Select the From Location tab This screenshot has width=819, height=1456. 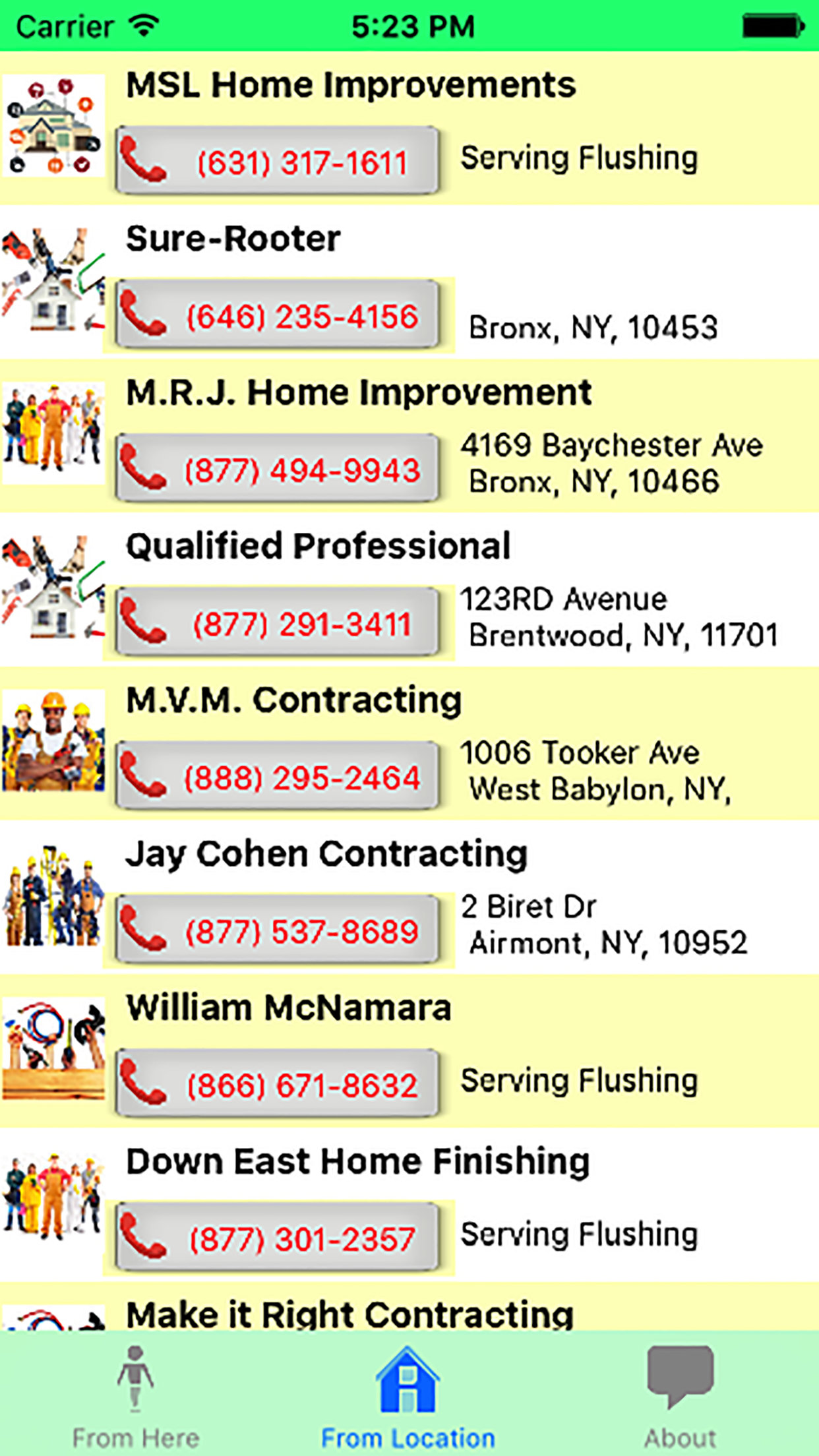pyautogui.click(x=408, y=1397)
